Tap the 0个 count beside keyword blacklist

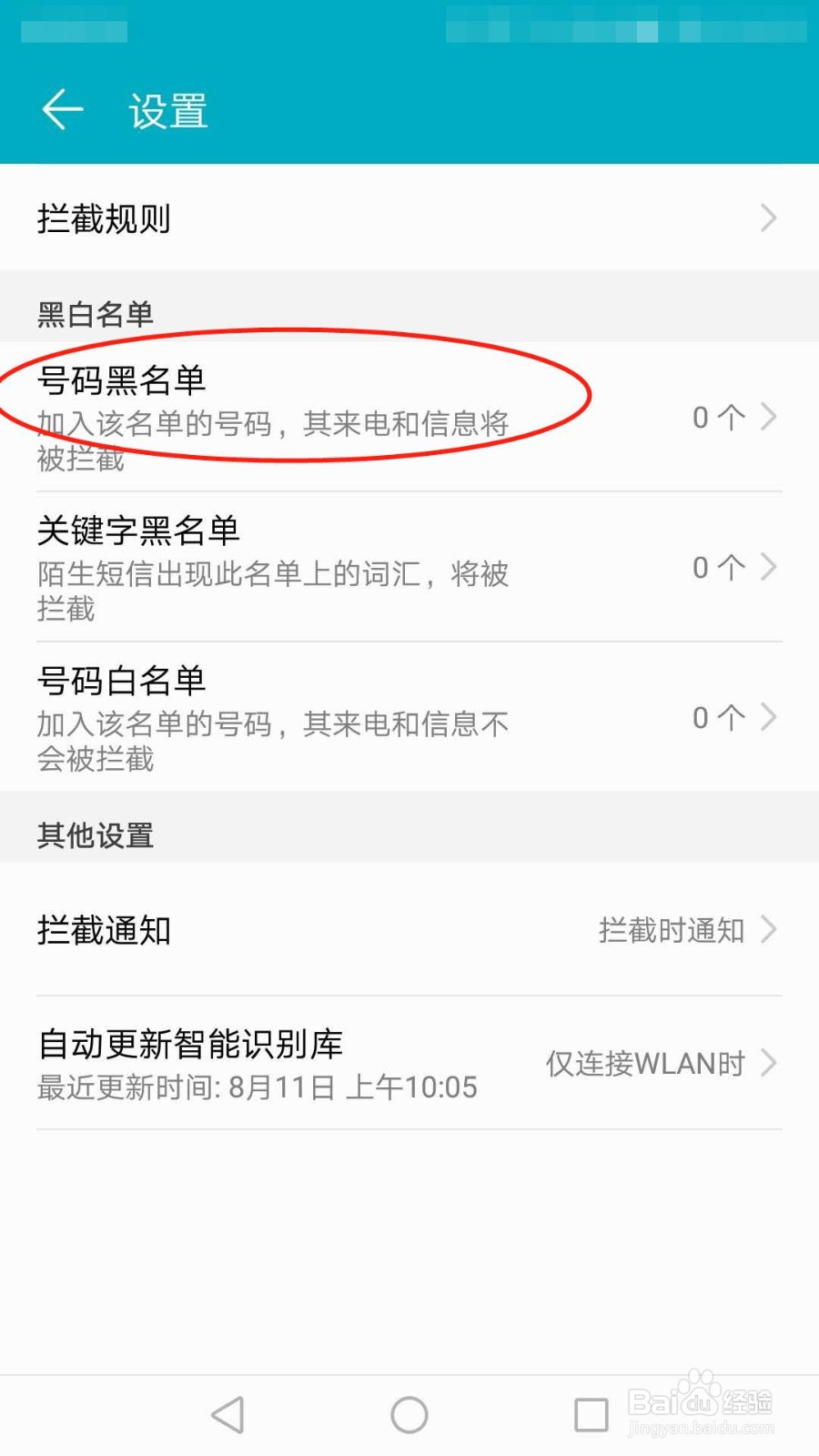pos(716,567)
